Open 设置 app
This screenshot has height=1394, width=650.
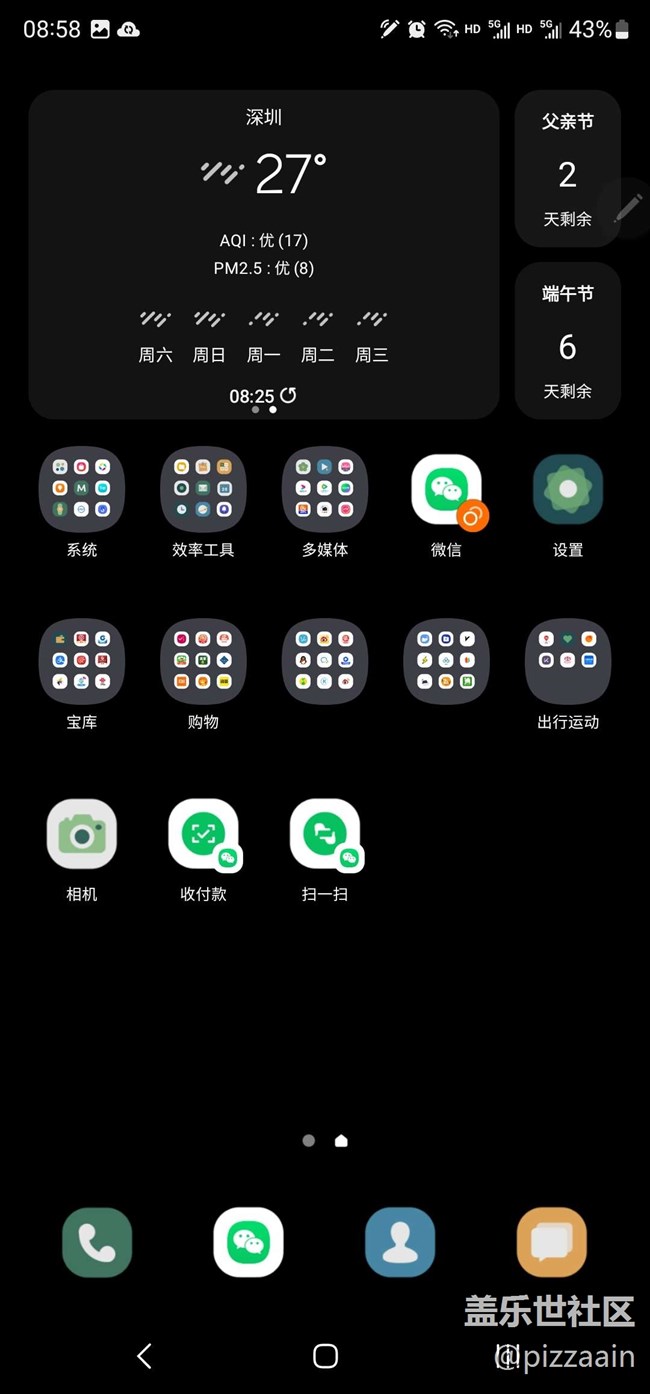pos(567,489)
